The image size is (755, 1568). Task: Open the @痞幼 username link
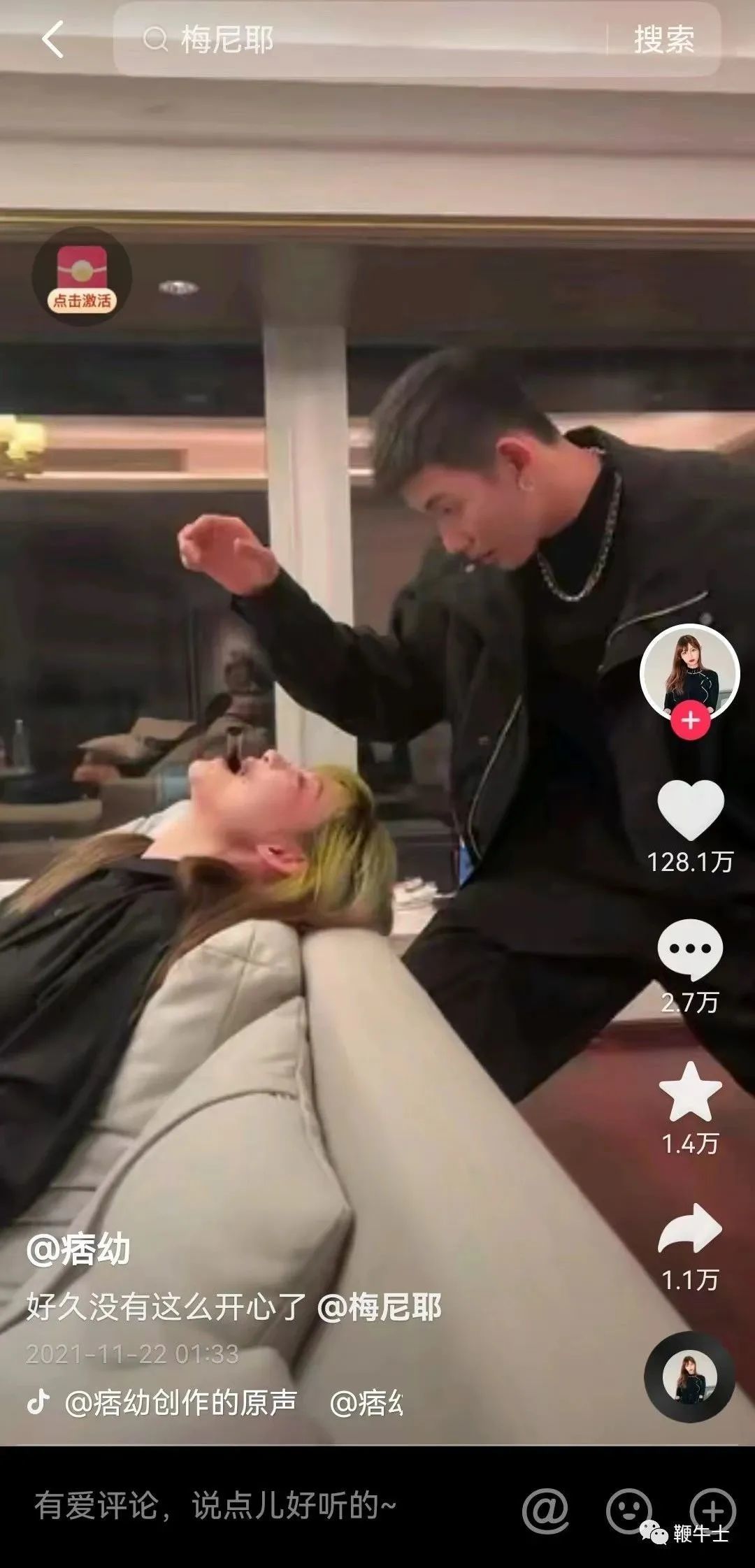[x=78, y=1249]
